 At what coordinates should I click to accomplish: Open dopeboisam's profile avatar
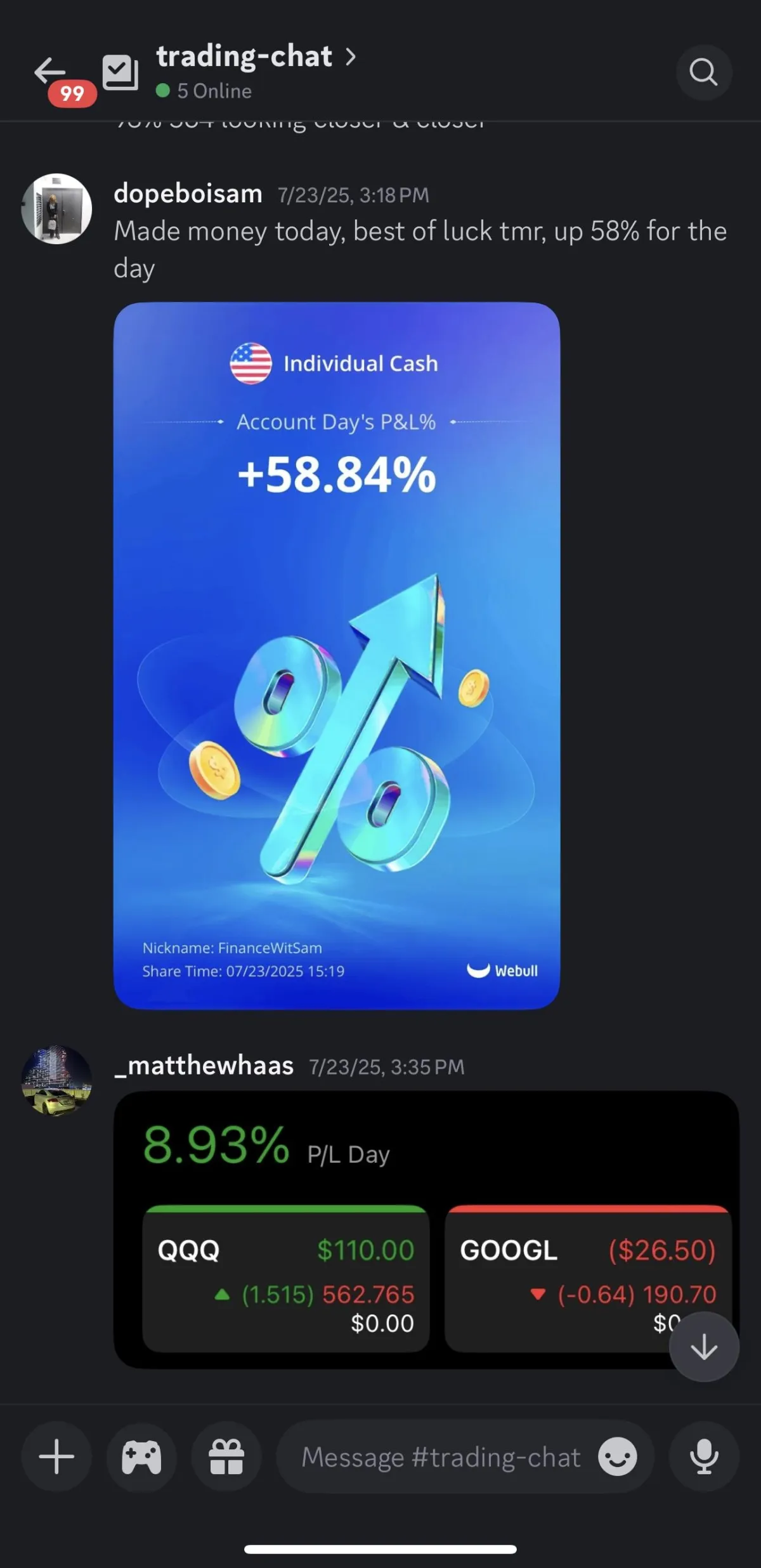pos(56,209)
